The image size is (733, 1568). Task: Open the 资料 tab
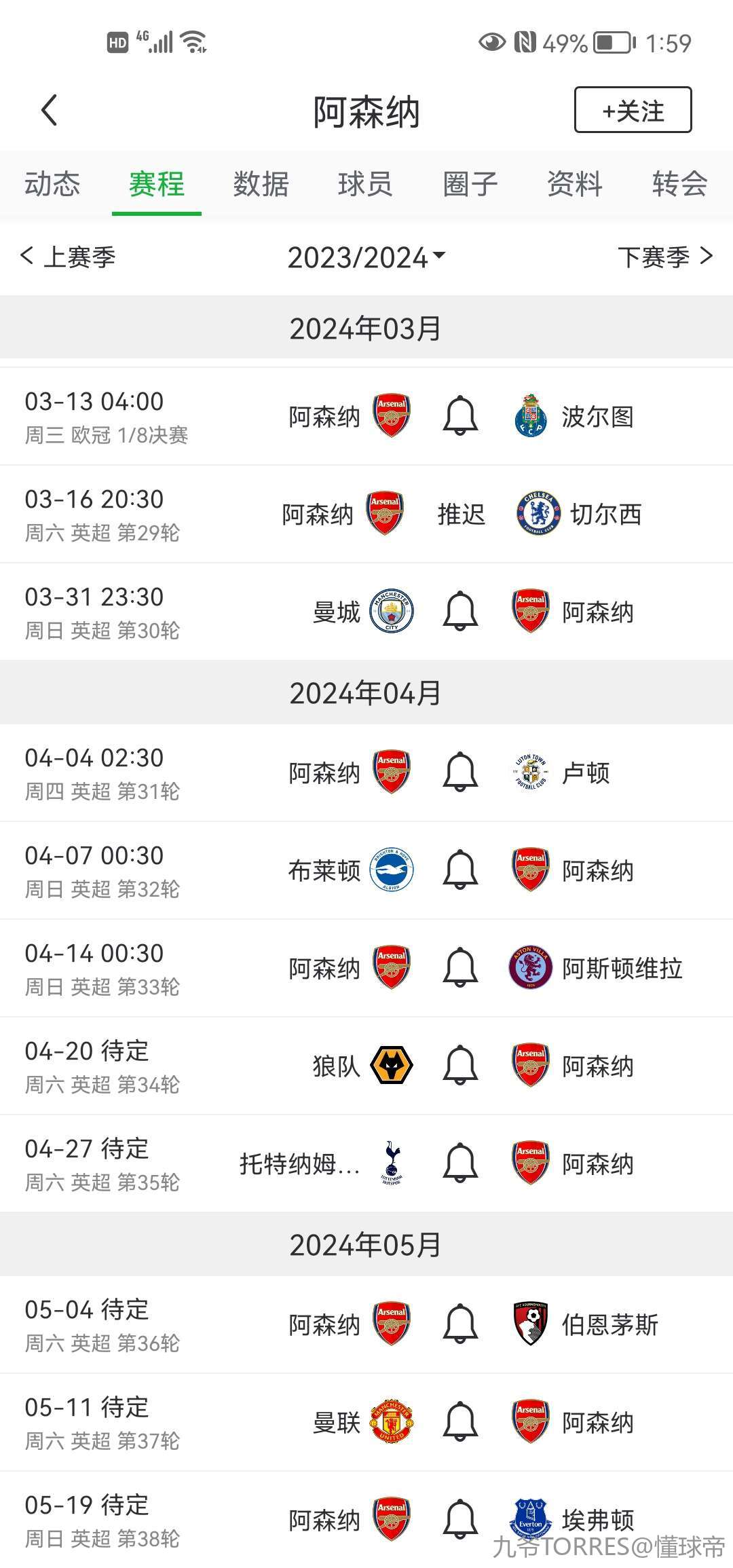pos(574,184)
